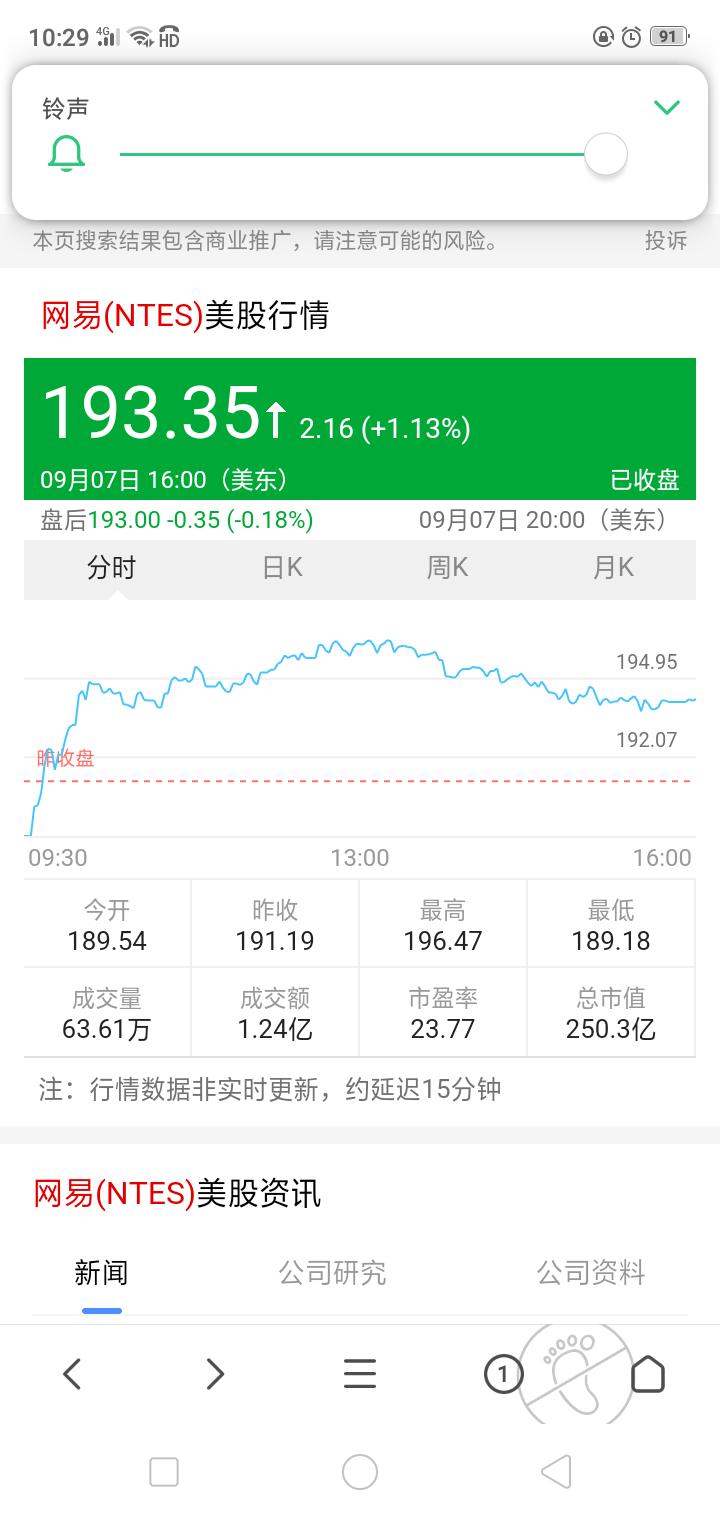Screen dimensions: 720x1520
Task: Open the browser menu
Action: point(360,1374)
